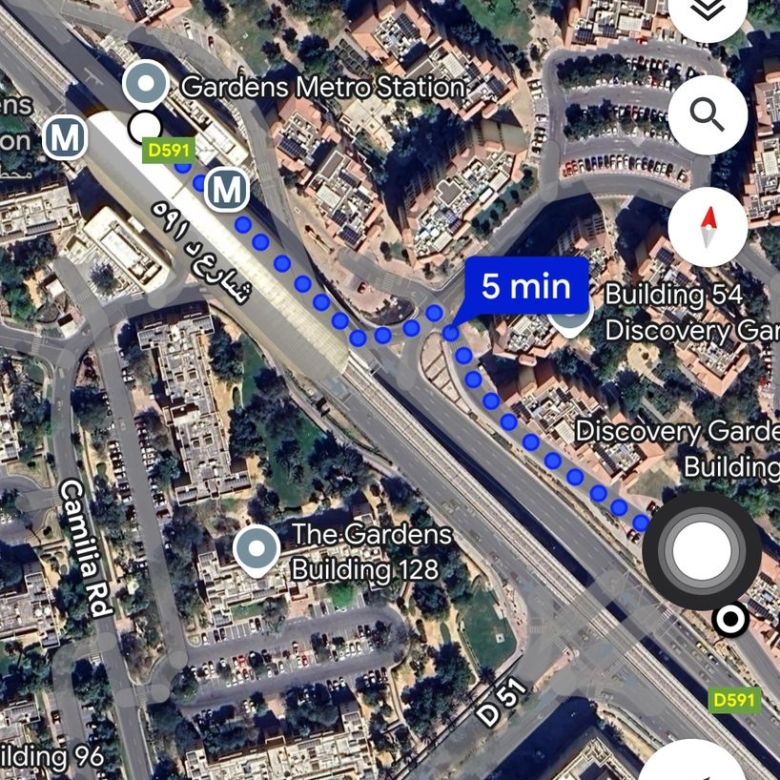
Task: Reset map orientation with the compass
Action: [708, 226]
